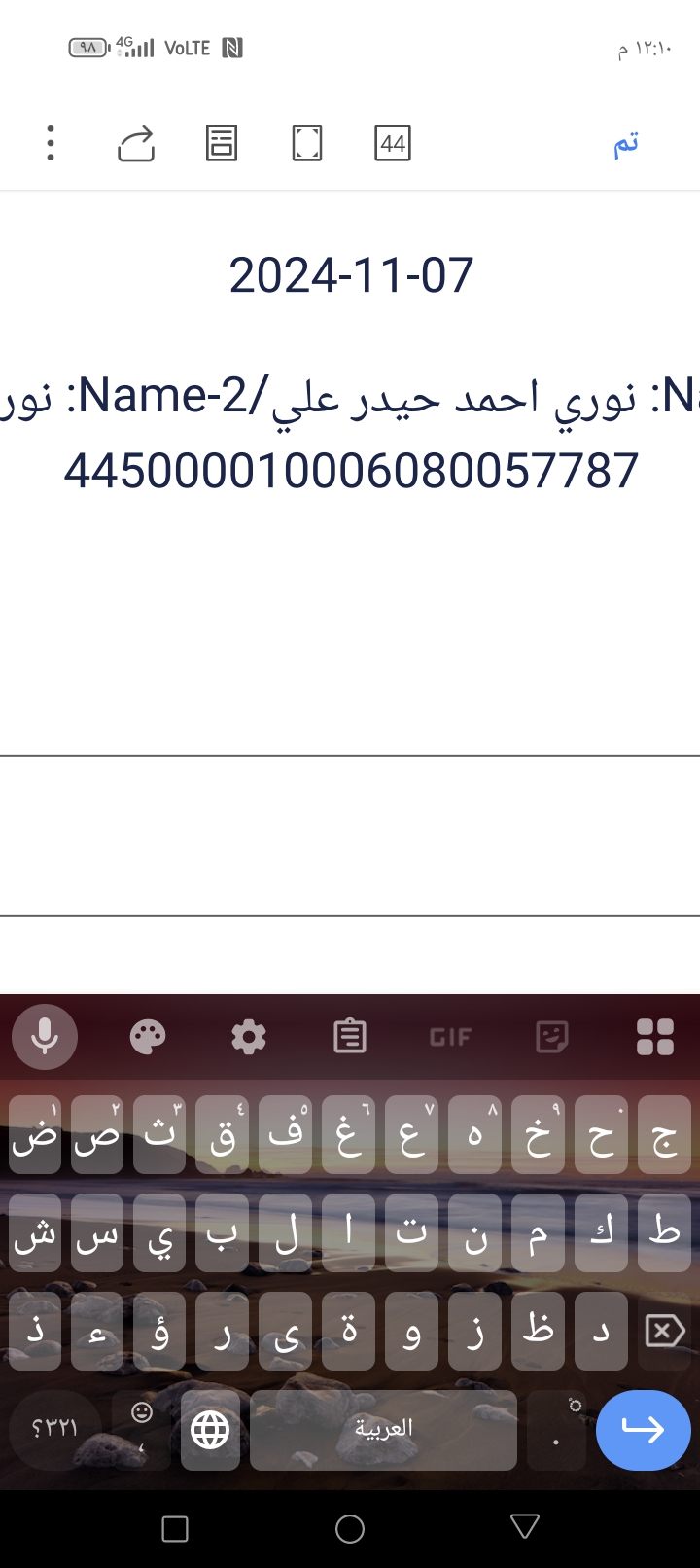This screenshot has width=700, height=1568.
Task: Open the keyboard settings gear
Action: point(249,1037)
